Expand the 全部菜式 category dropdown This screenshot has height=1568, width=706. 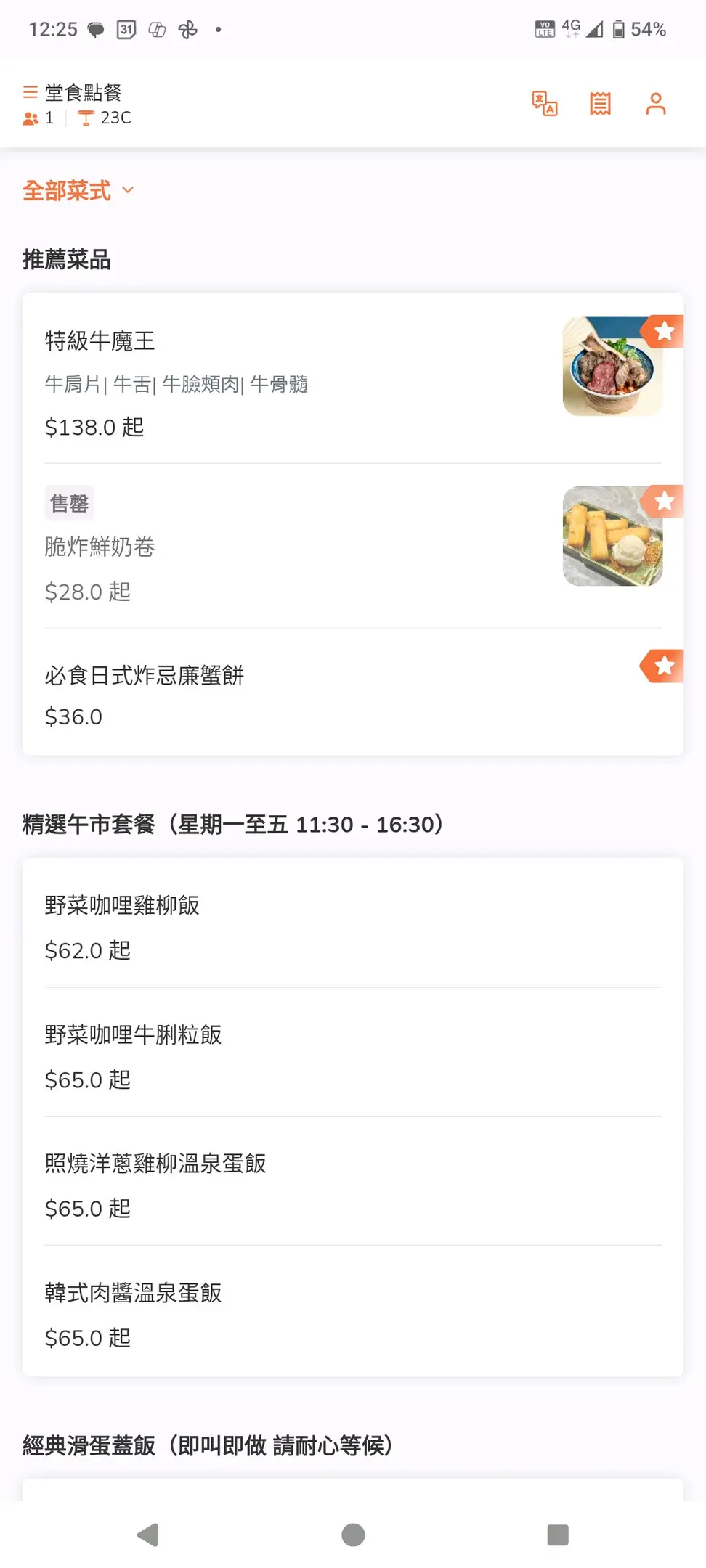point(78,191)
